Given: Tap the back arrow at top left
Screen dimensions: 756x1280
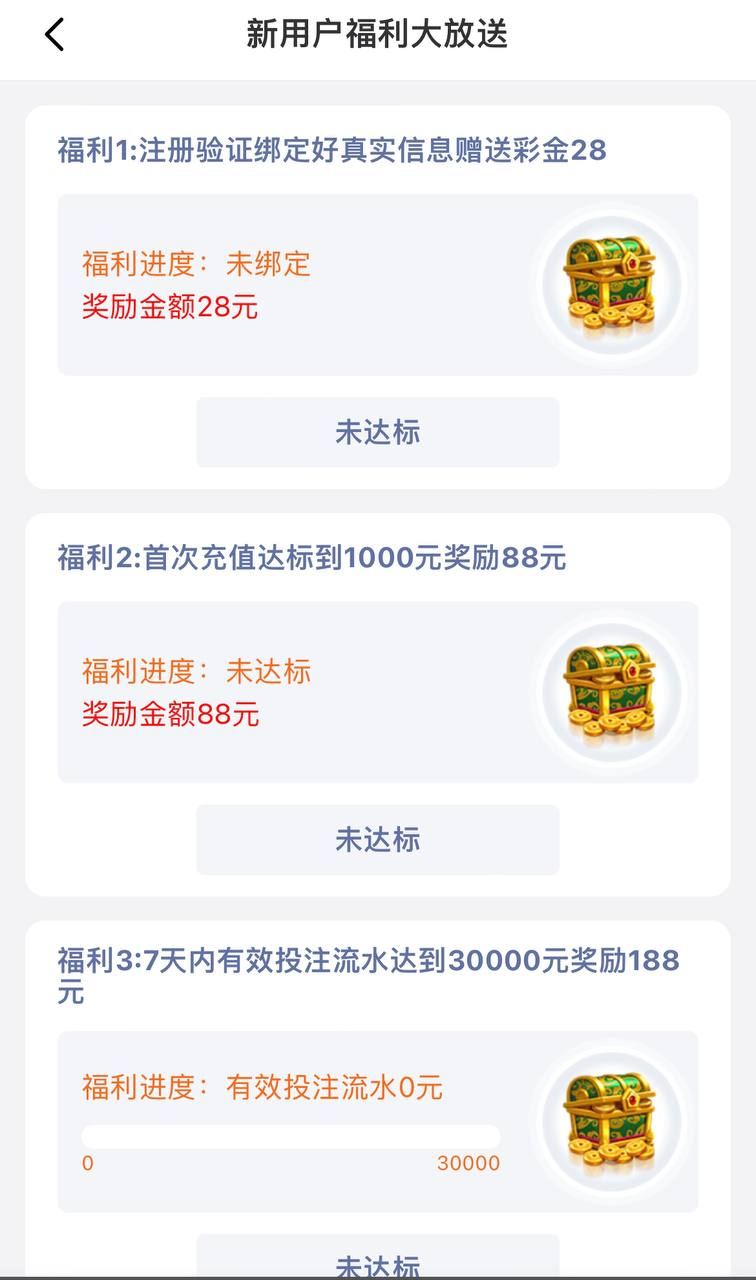Looking at the screenshot, I should pyautogui.click(x=53, y=35).
